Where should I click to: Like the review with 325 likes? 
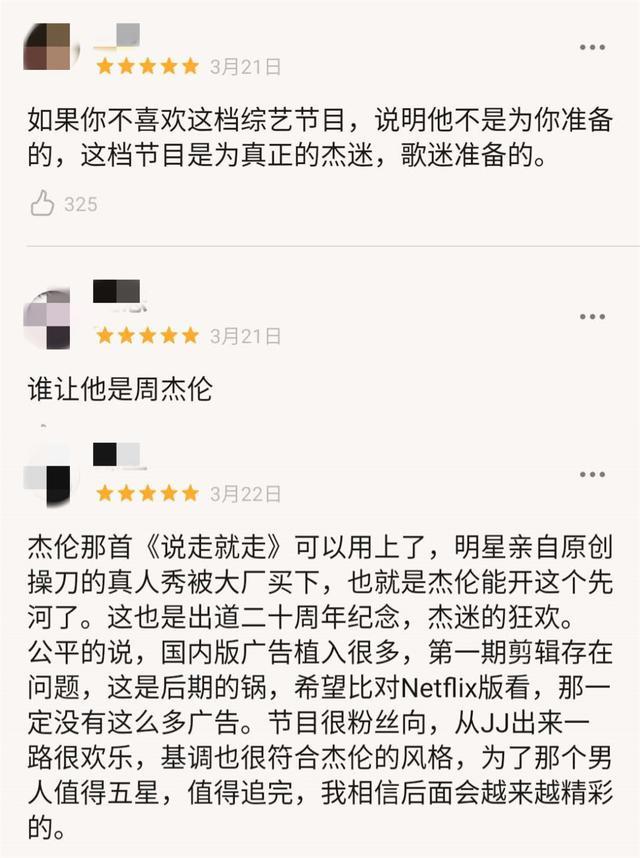[42, 204]
